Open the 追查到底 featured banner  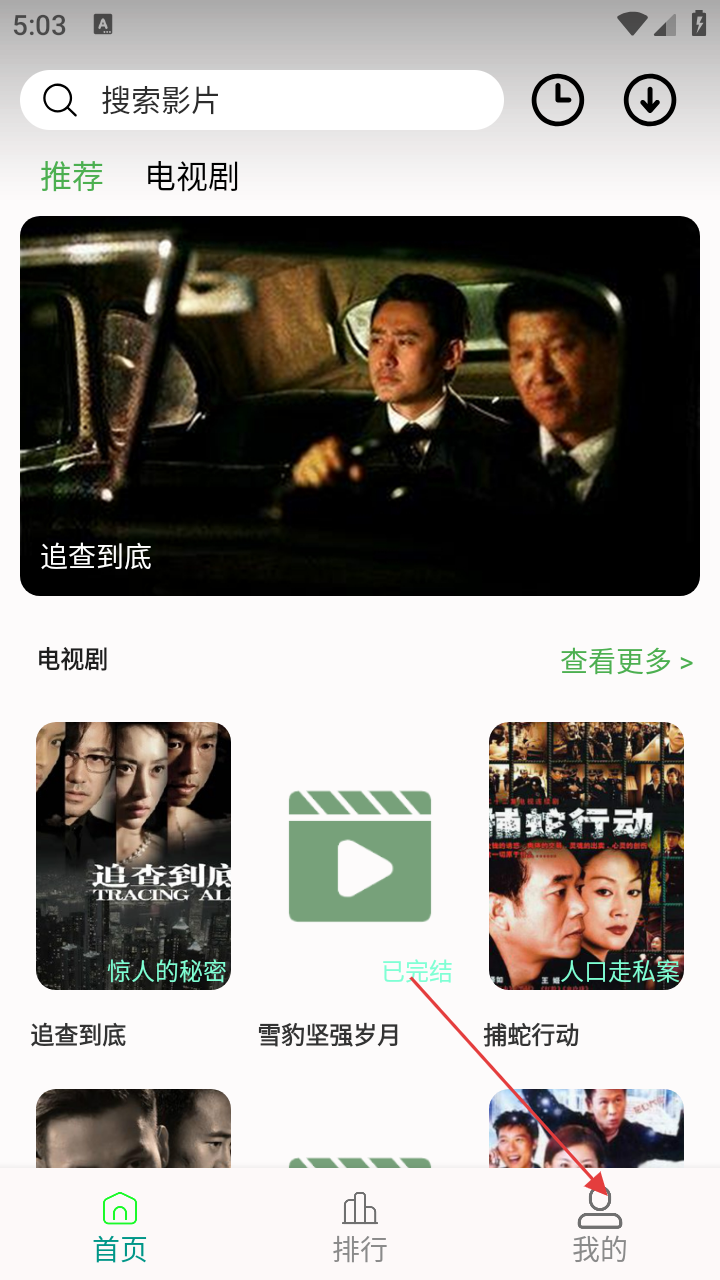[360, 405]
